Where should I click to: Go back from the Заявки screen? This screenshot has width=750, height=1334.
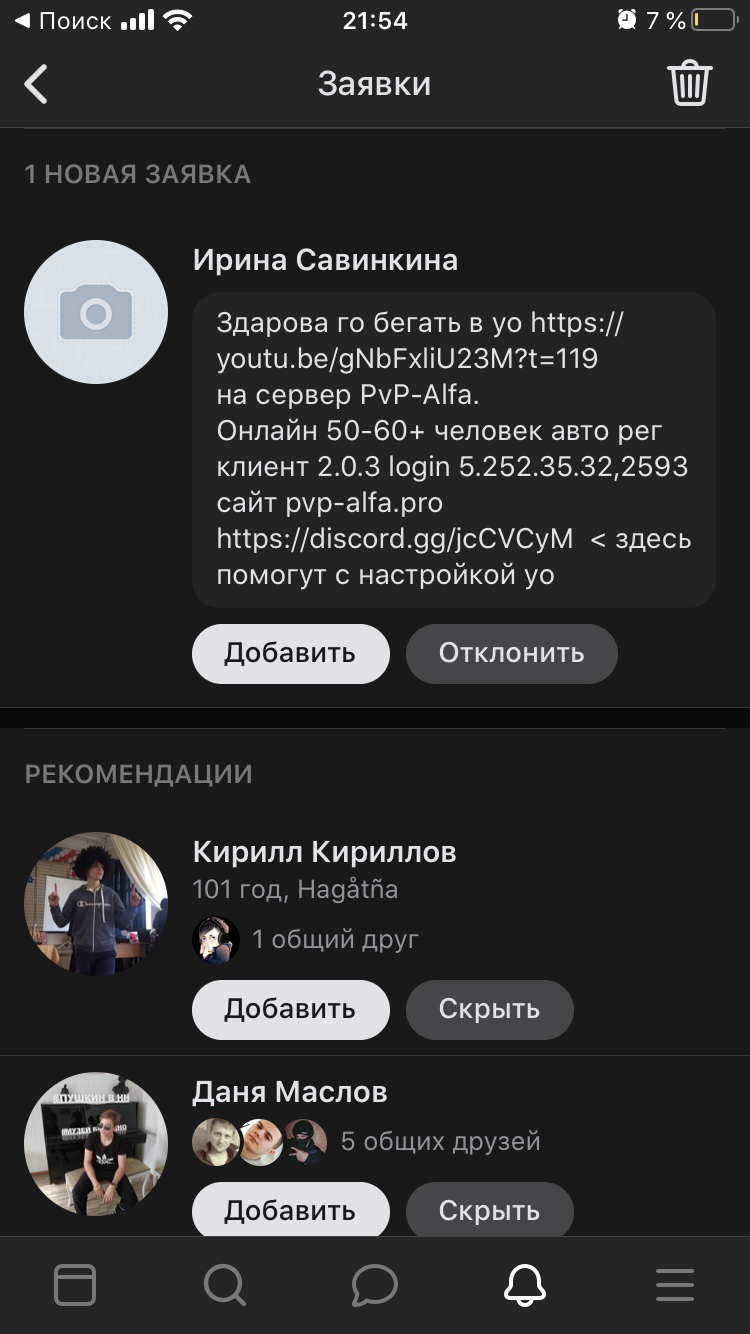(x=37, y=84)
